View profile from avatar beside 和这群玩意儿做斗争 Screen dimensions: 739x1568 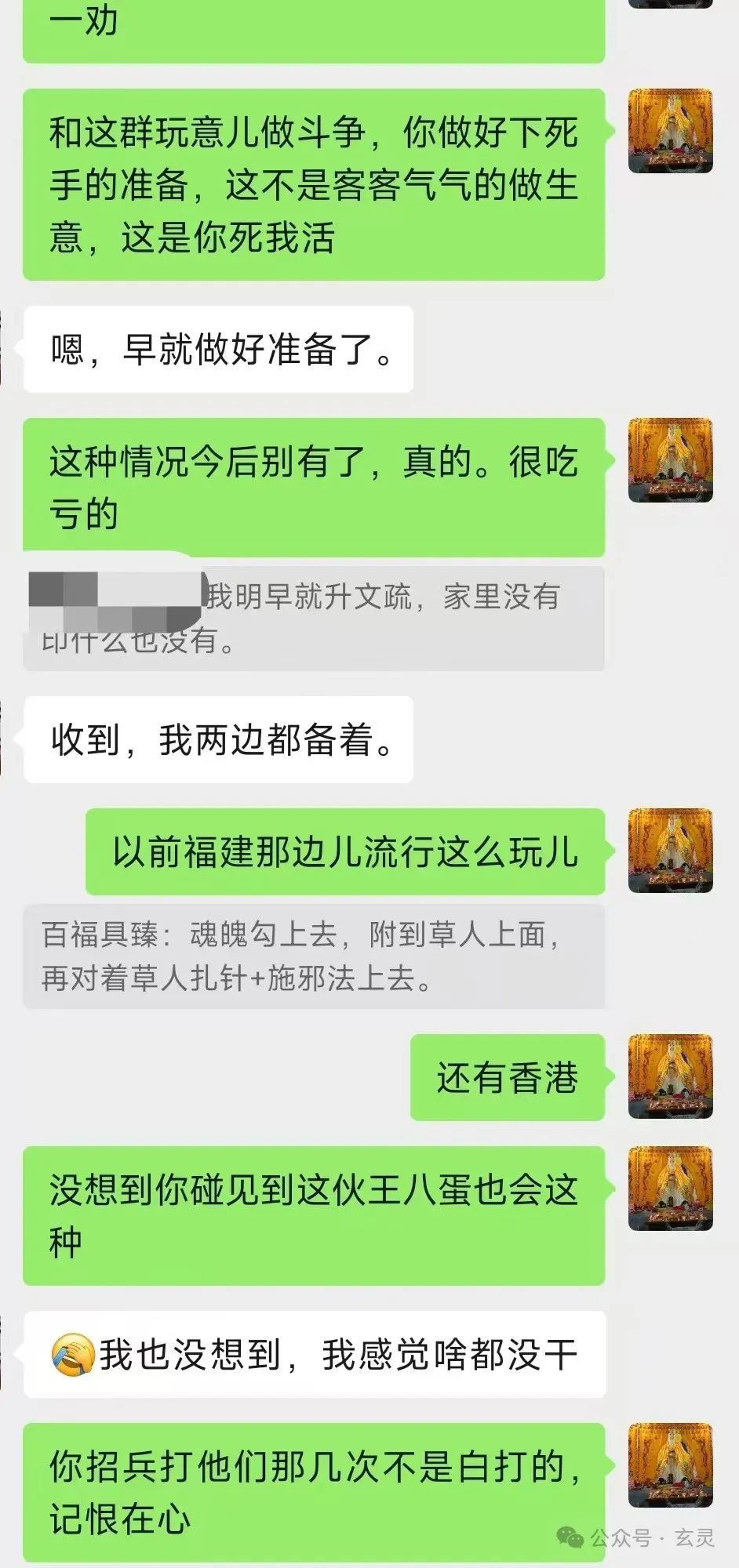pyautogui.click(x=671, y=131)
